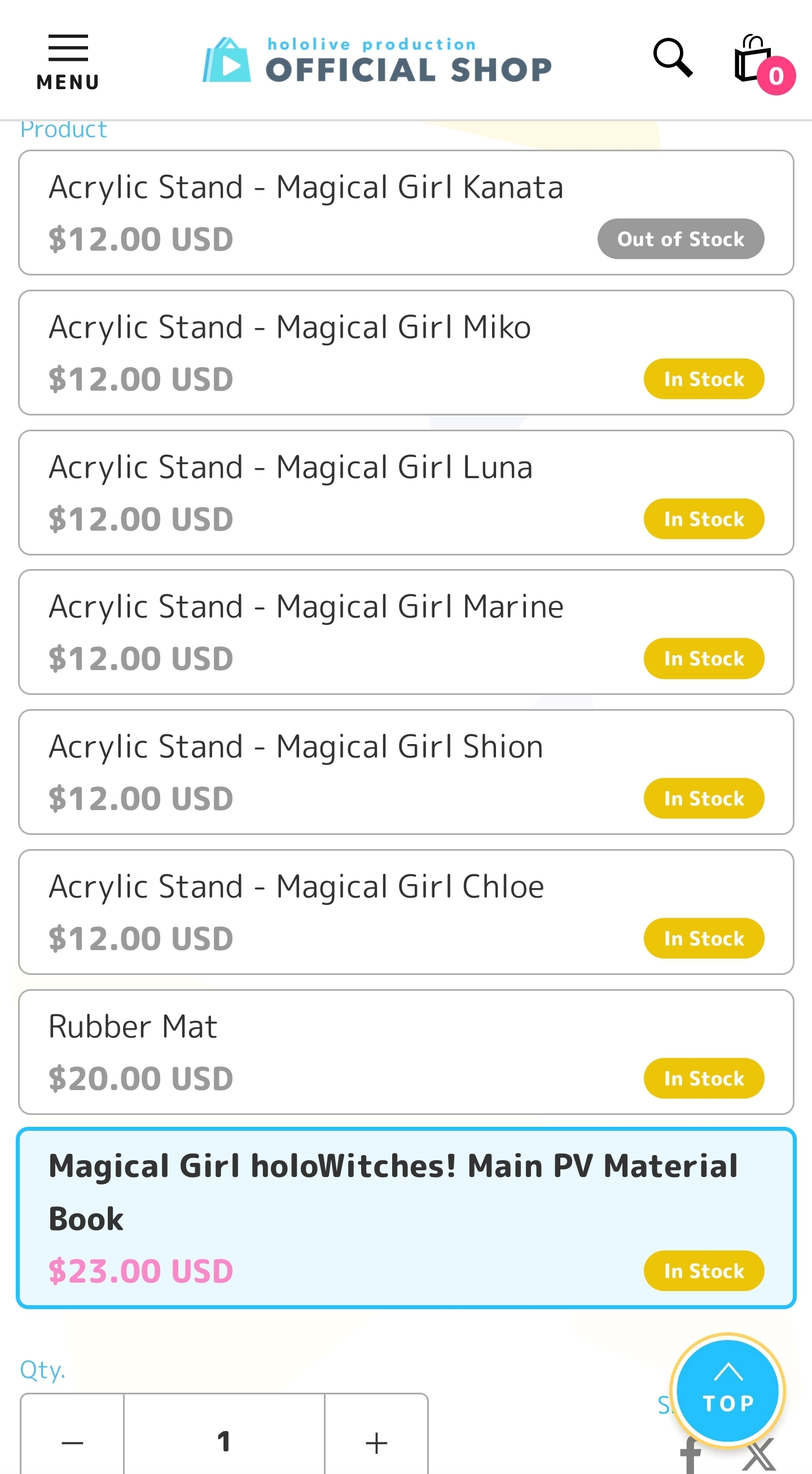Pick Acrylic Stand - Magical Girl Luna
The image size is (812, 1474).
pyautogui.click(x=406, y=492)
